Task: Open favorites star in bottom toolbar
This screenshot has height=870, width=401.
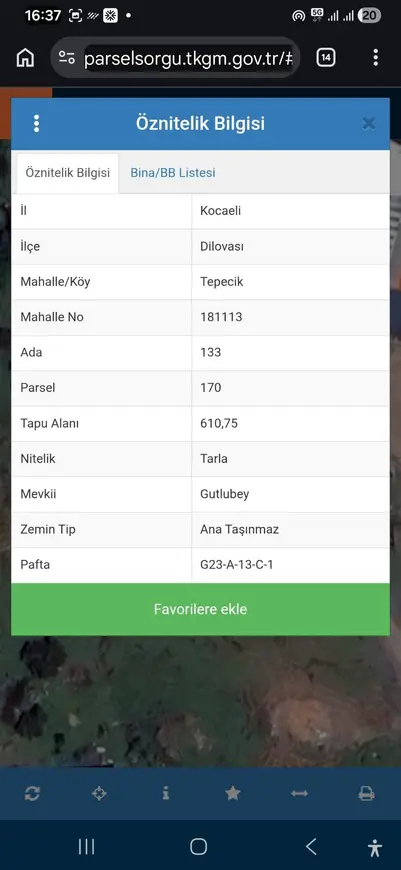Action: tap(232, 794)
